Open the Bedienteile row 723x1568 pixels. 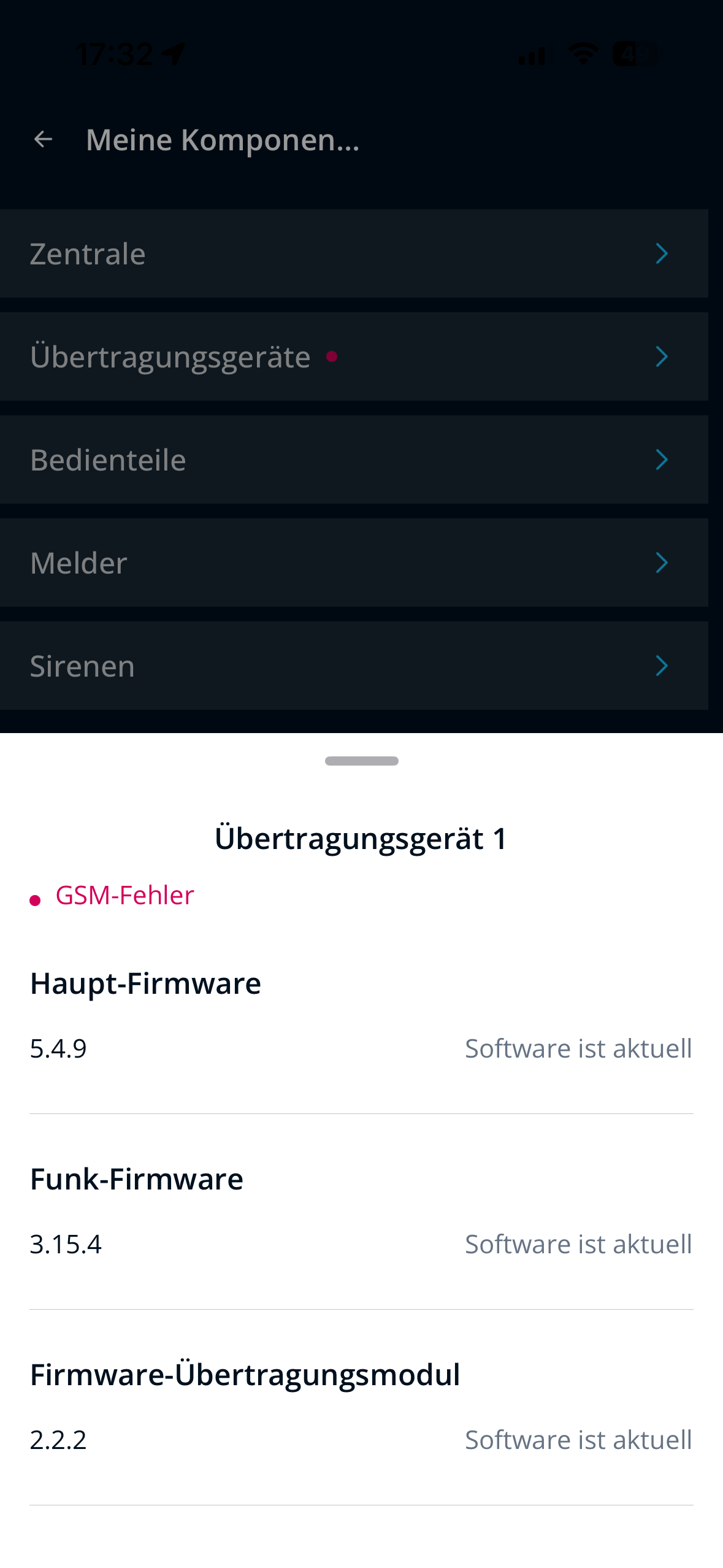click(x=354, y=460)
